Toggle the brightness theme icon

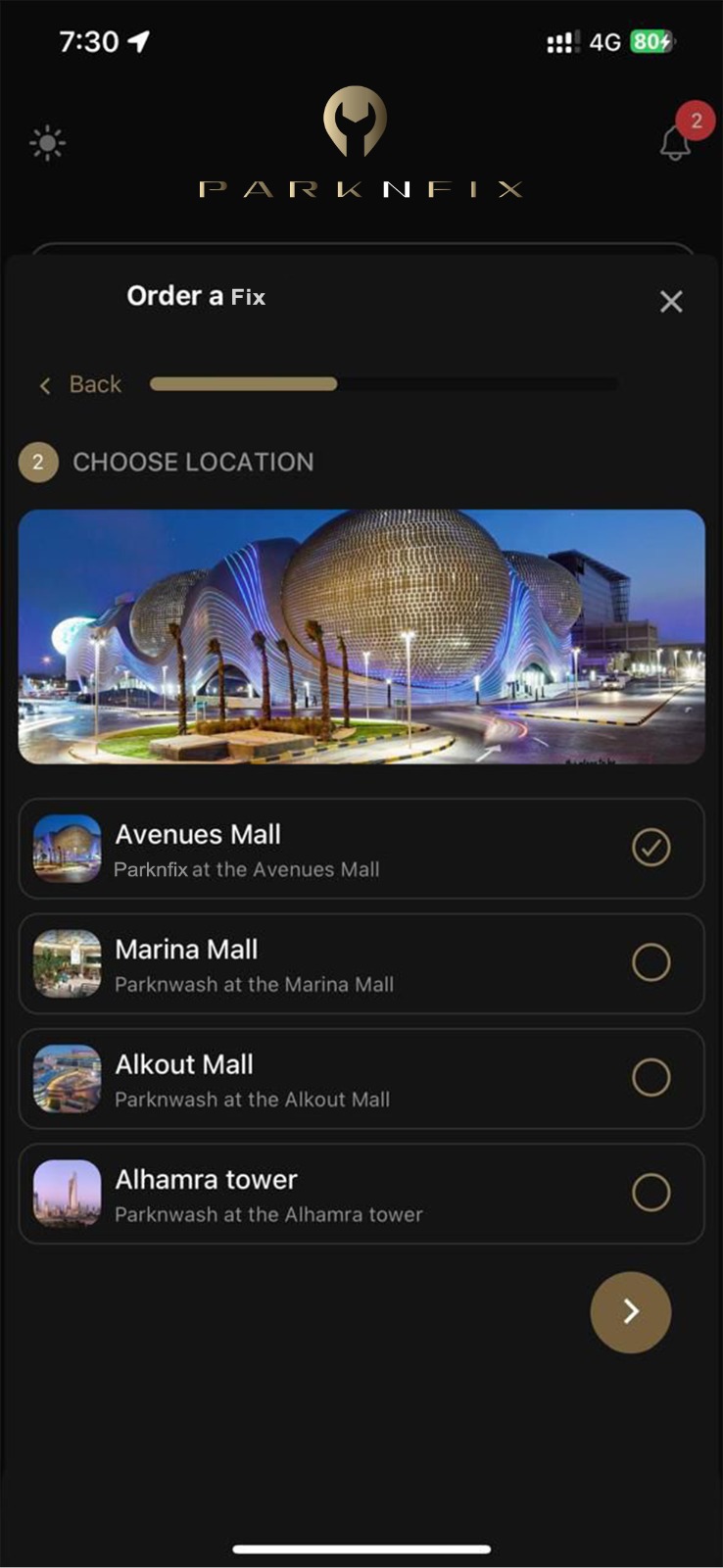pos(47,143)
